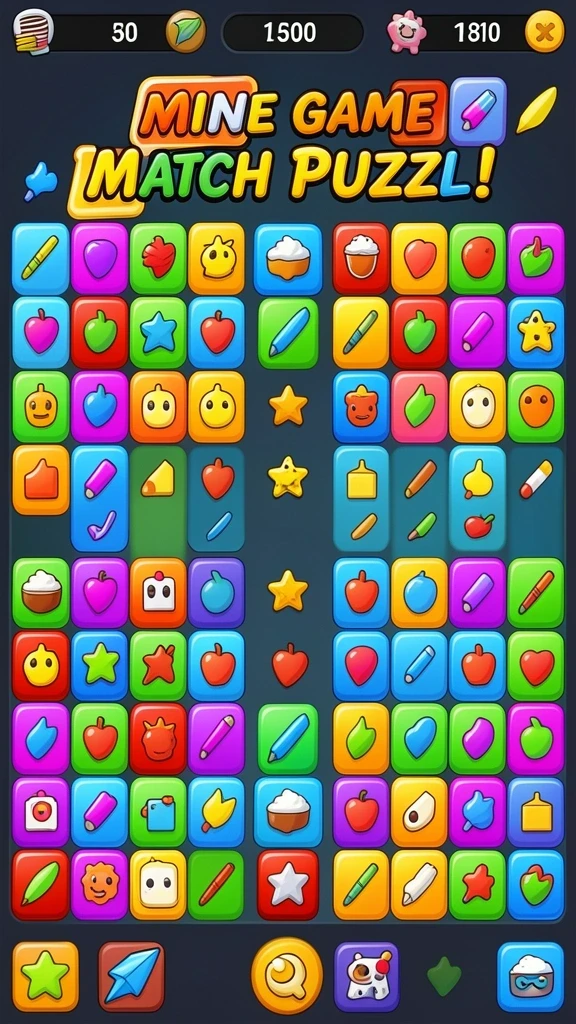Tap the red tile with white star

[288, 886]
